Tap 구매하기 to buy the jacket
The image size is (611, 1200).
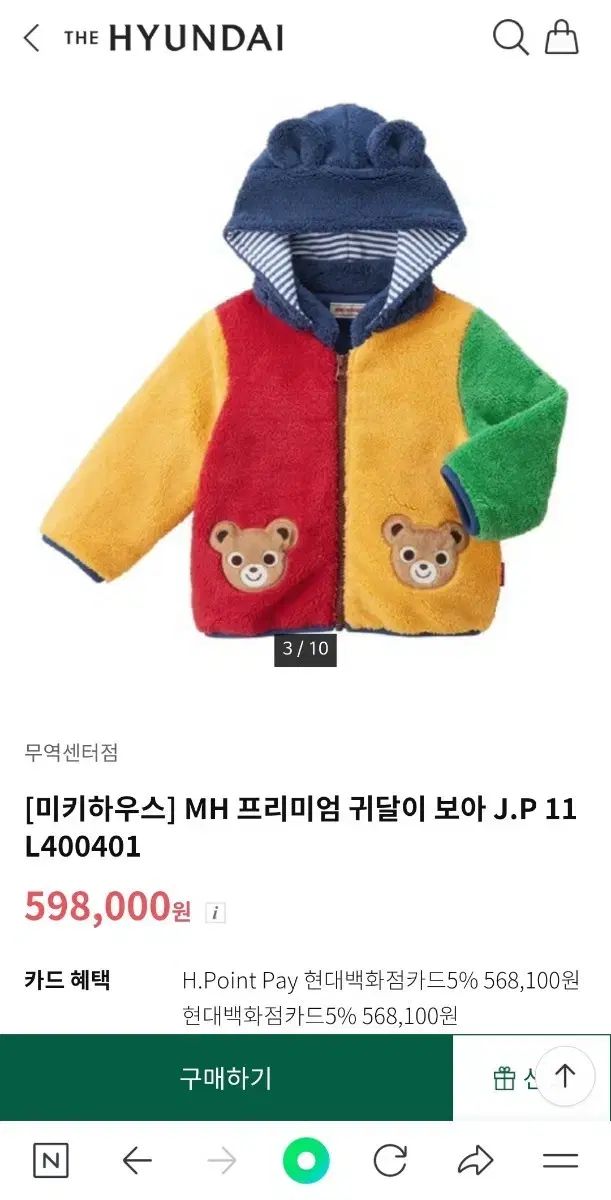(x=226, y=1077)
